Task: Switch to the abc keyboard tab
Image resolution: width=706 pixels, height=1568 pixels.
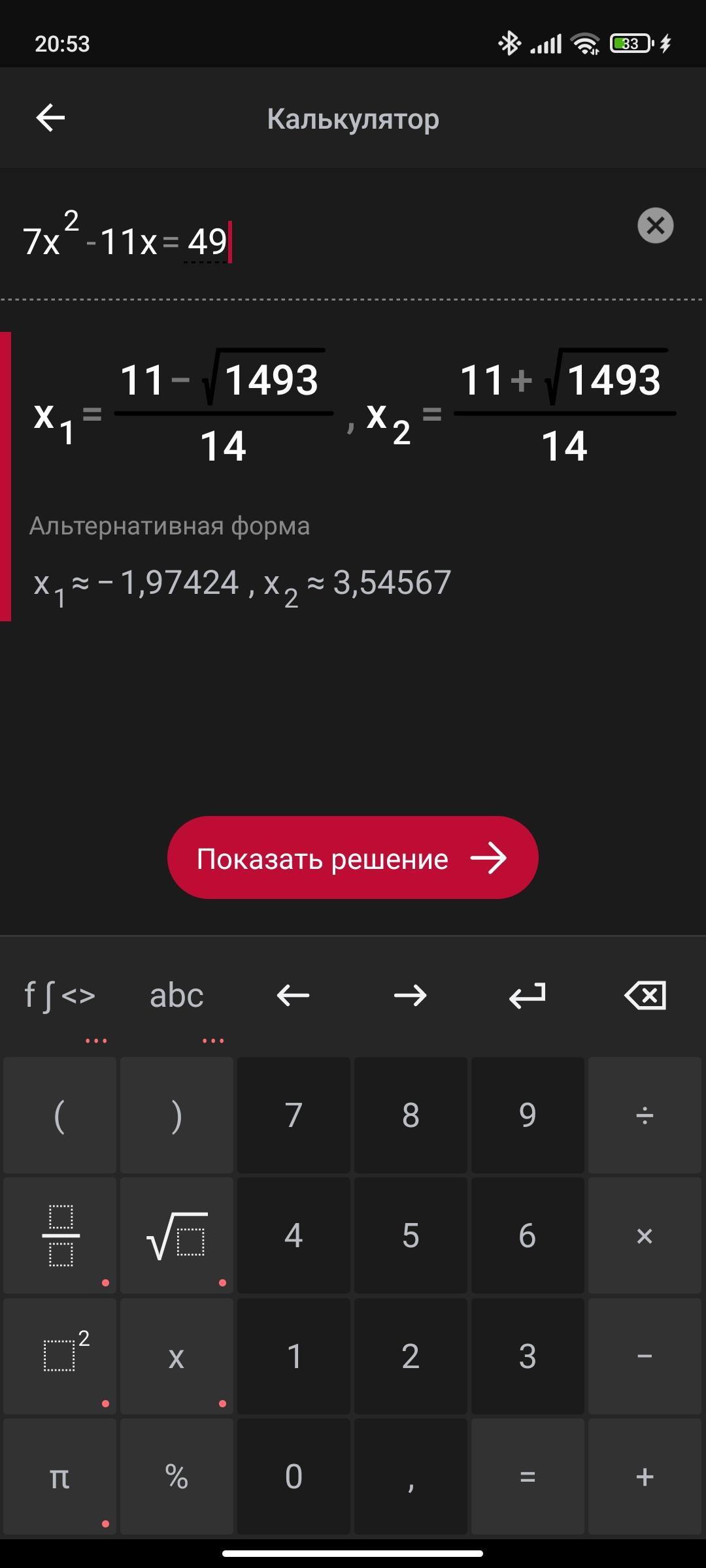Action: coord(176,996)
